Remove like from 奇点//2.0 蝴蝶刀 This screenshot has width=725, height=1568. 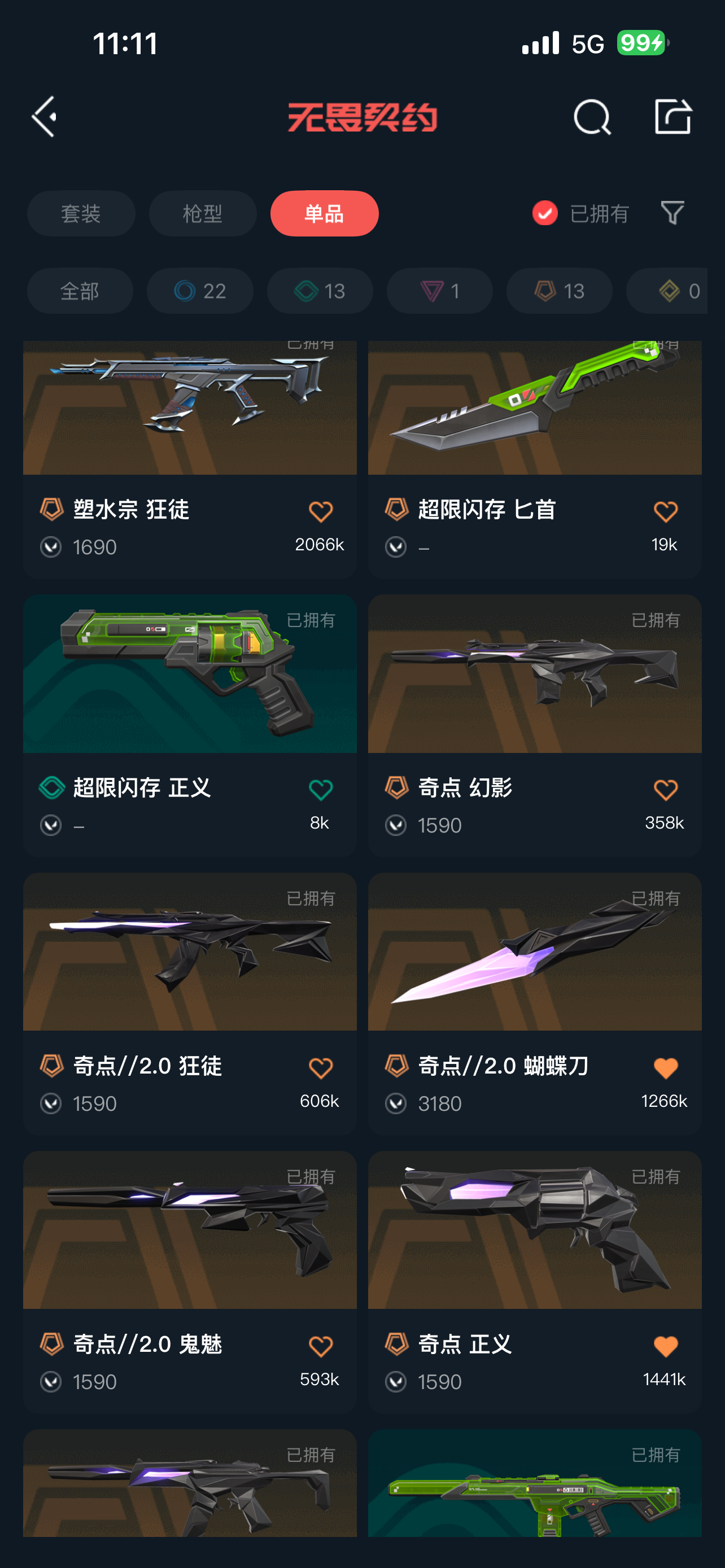tap(665, 1068)
